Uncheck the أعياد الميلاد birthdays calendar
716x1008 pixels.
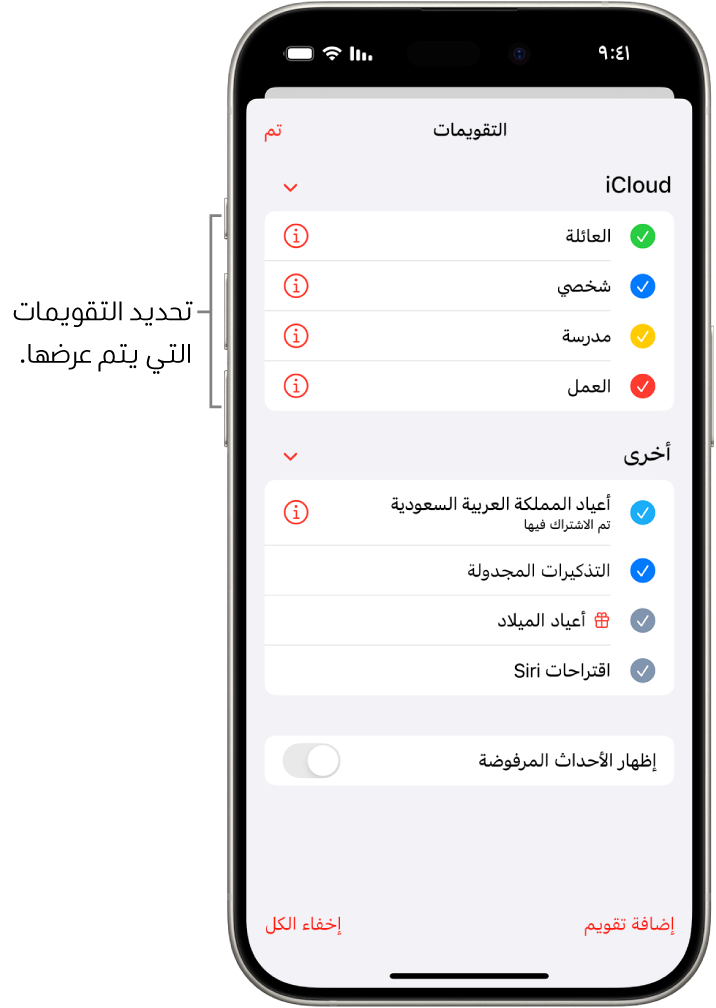[643, 621]
